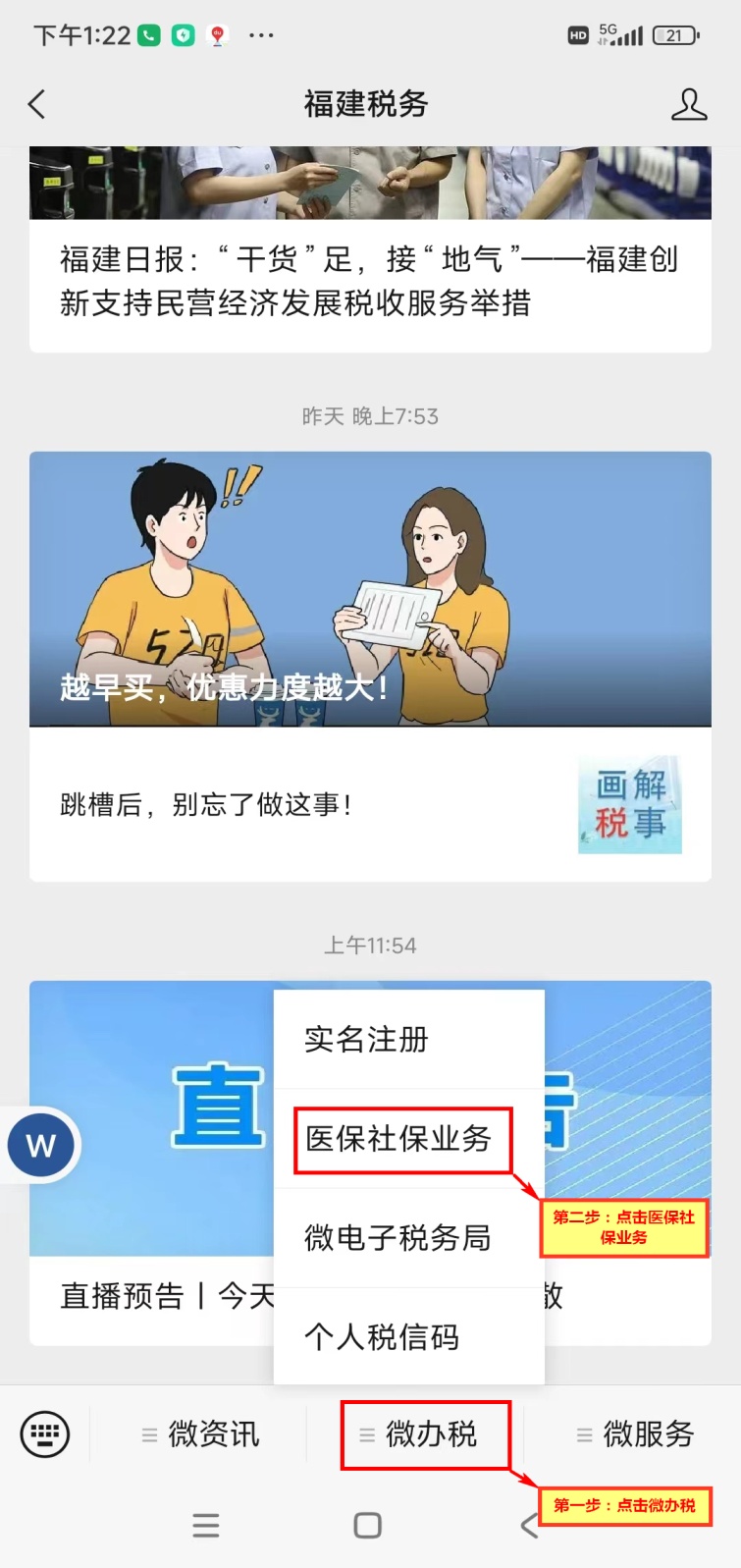Expand the 微服务 menu
Screen dimensions: 741x1568
[x=636, y=1434]
